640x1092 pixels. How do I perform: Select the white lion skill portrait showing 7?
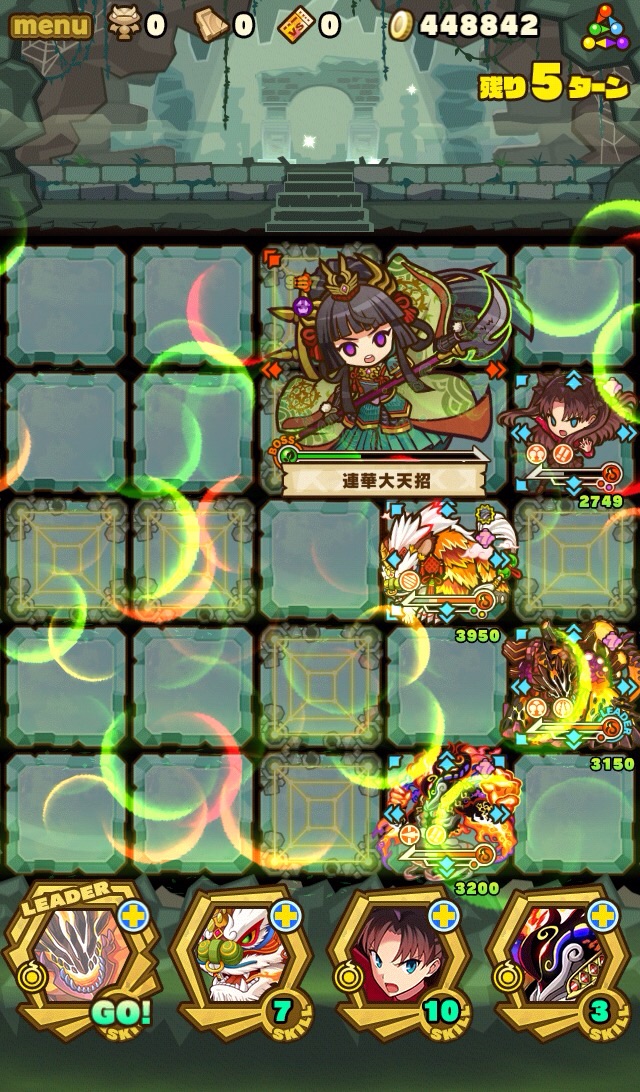tap(241, 961)
